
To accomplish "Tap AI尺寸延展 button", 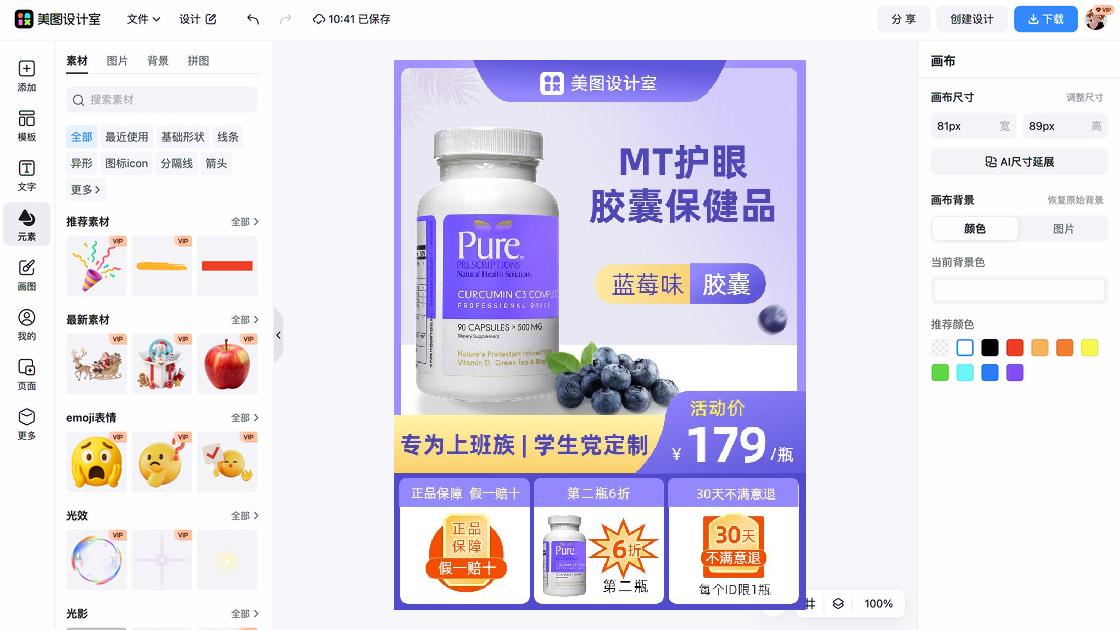I will point(1019,162).
